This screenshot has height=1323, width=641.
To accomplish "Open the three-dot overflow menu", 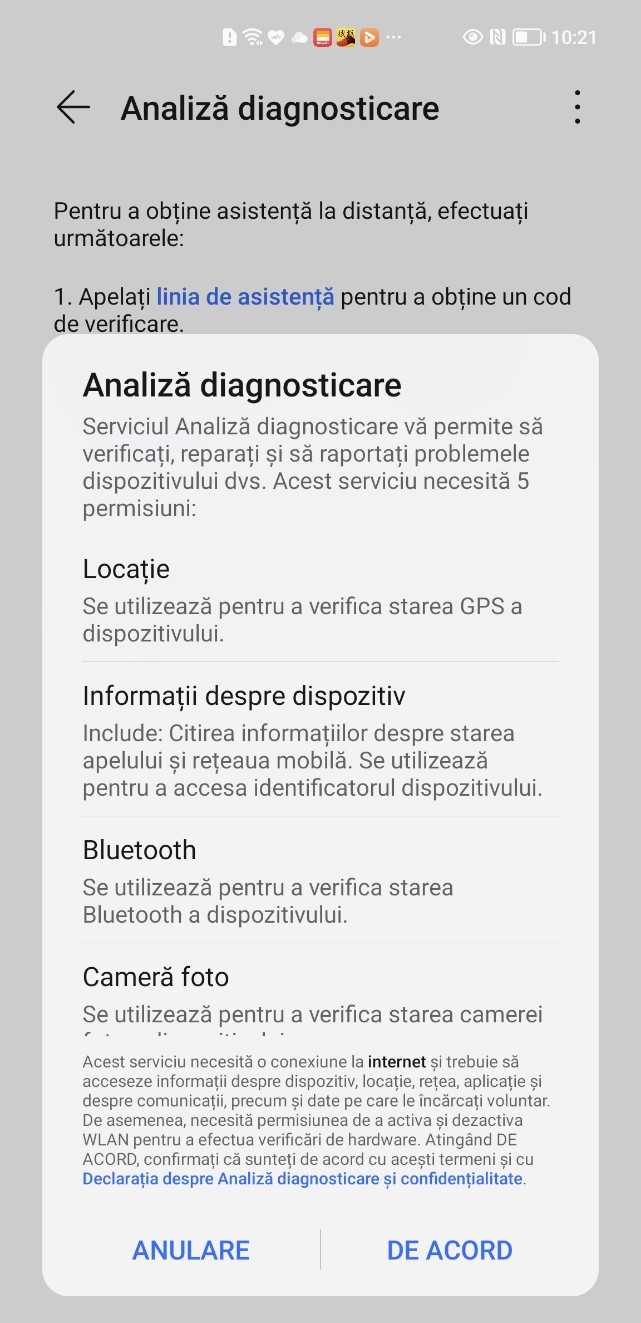I will click(x=577, y=108).
